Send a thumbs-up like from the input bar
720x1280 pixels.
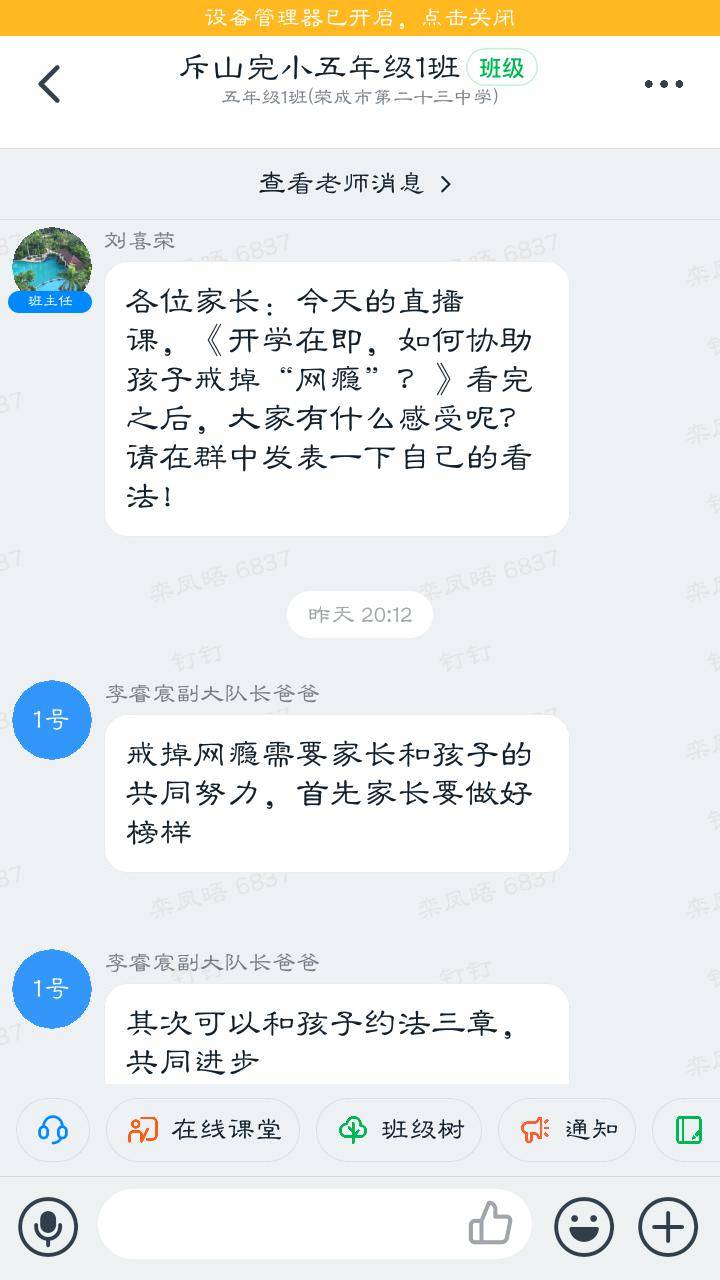tap(489, 1222)
